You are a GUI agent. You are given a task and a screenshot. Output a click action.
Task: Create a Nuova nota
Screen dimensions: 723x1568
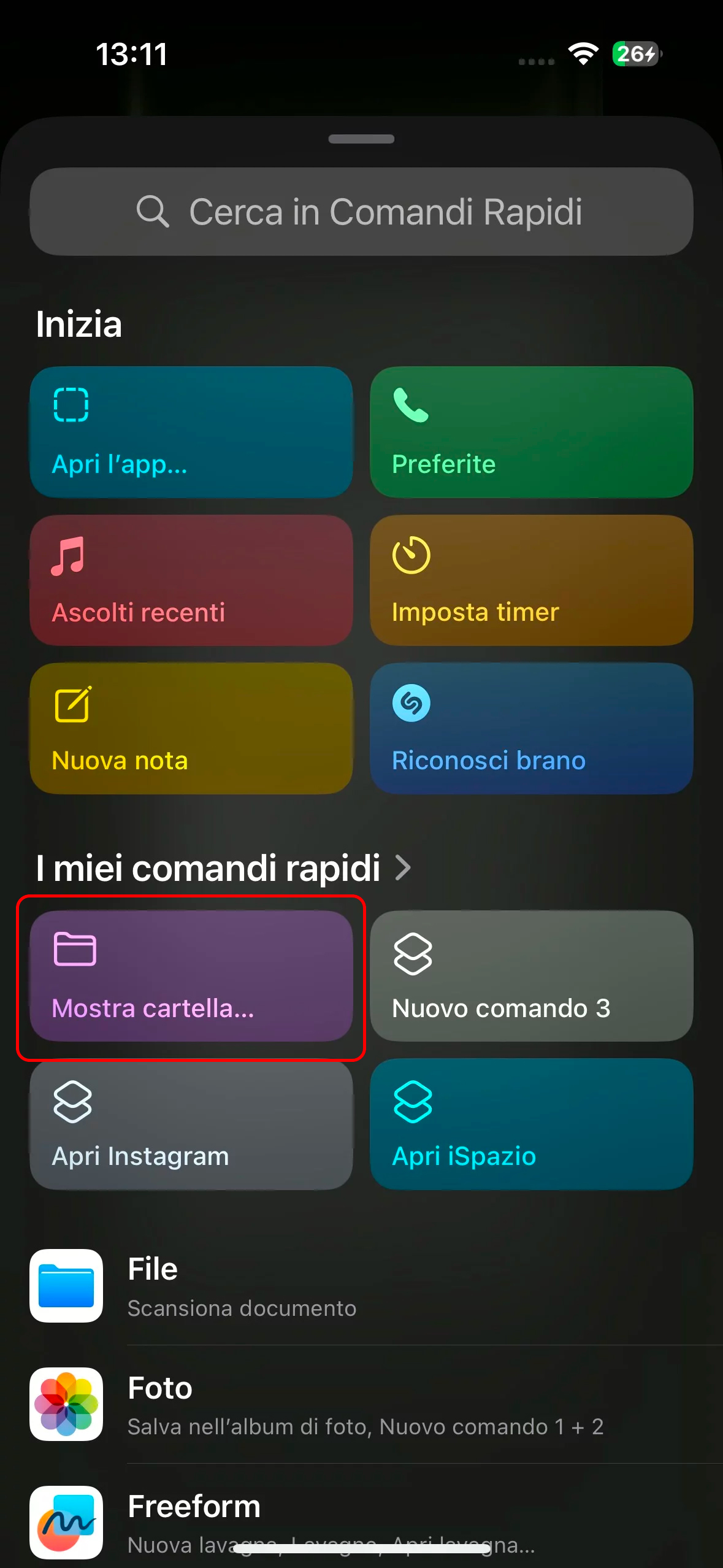[x=191, y=728]
